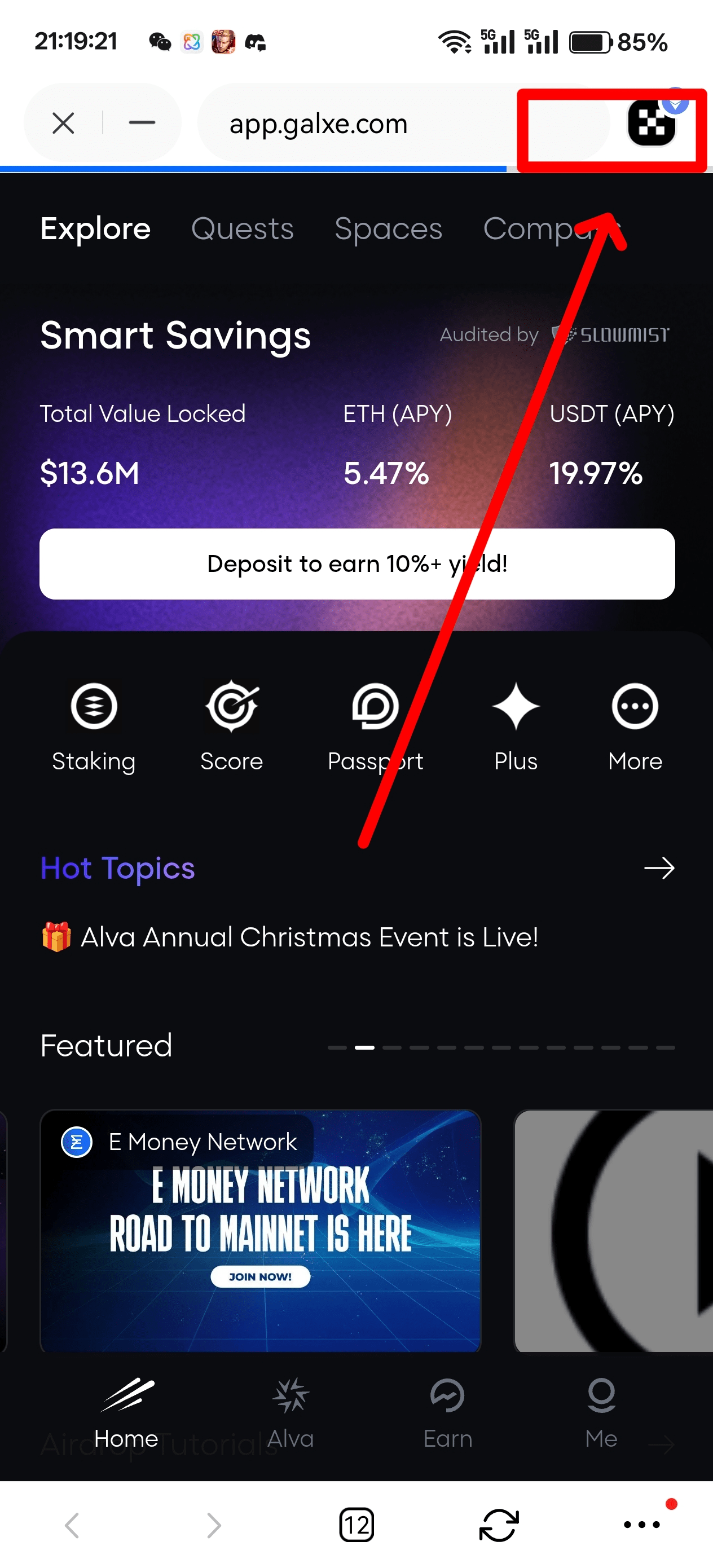Open E Money Network featured card
The height and width of the screenshot is (1568, 713).
261,1230
